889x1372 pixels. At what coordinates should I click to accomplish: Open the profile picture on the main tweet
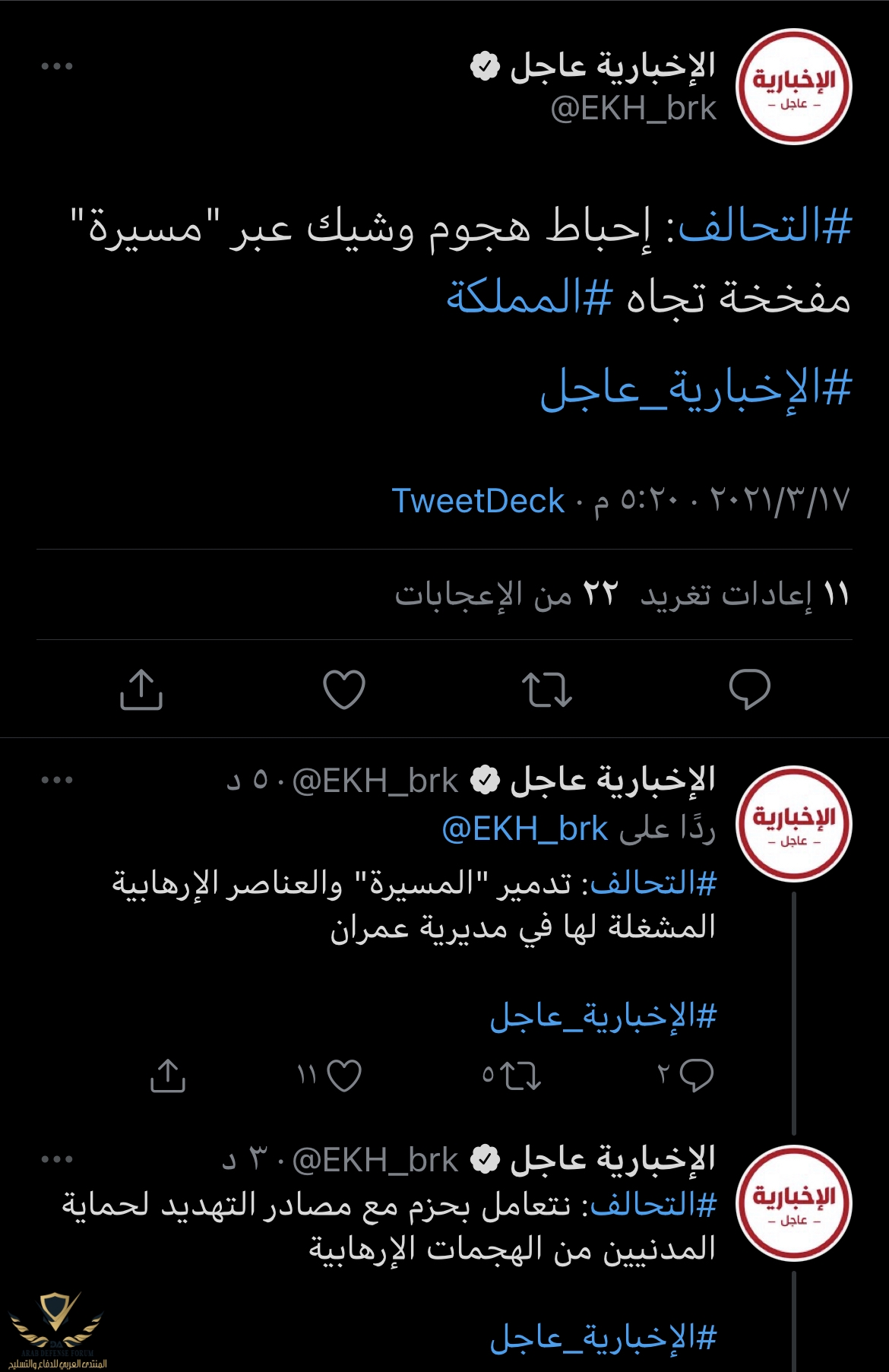click(x=794, y=86)
